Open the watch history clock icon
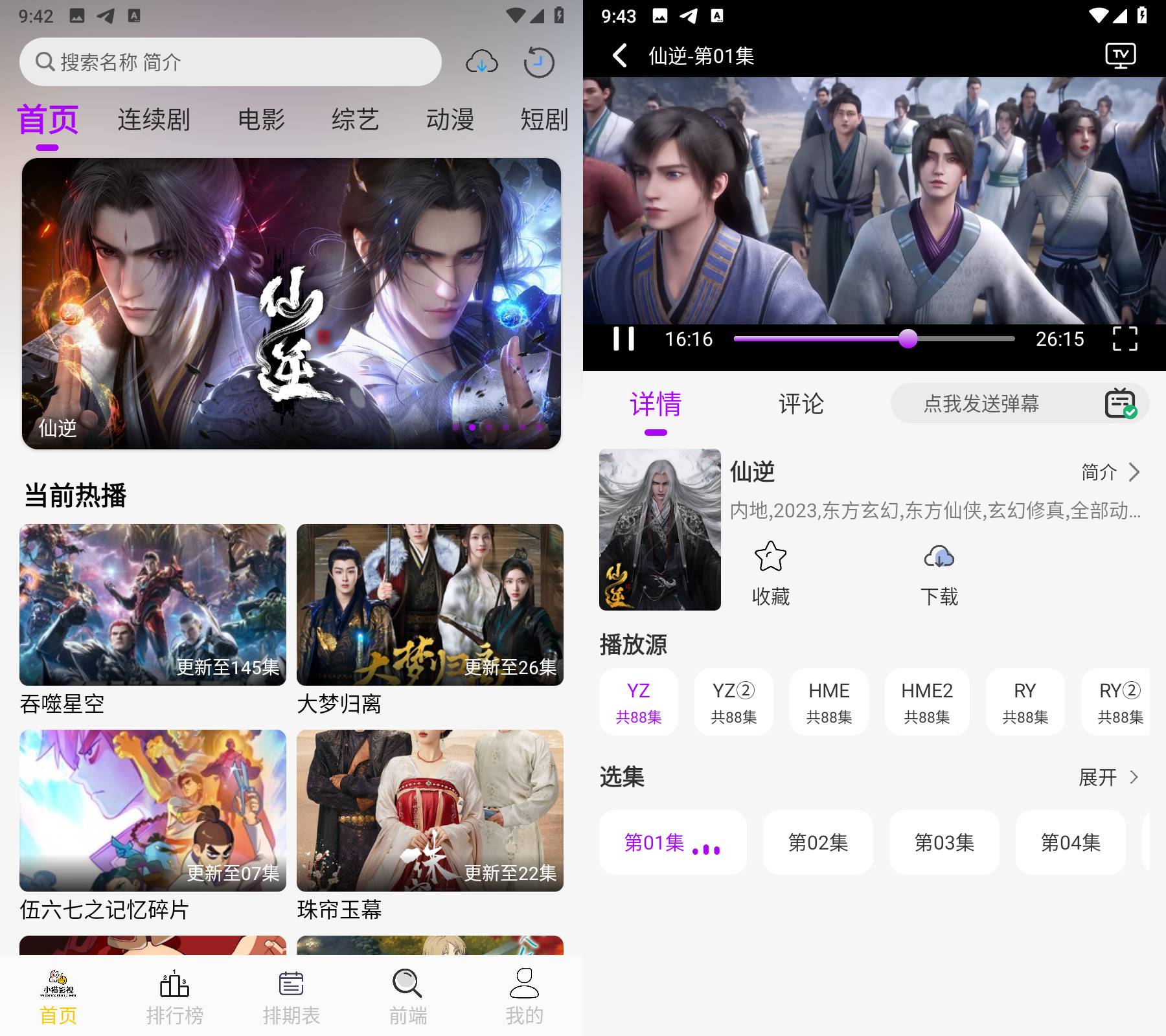 click(538, 62)
